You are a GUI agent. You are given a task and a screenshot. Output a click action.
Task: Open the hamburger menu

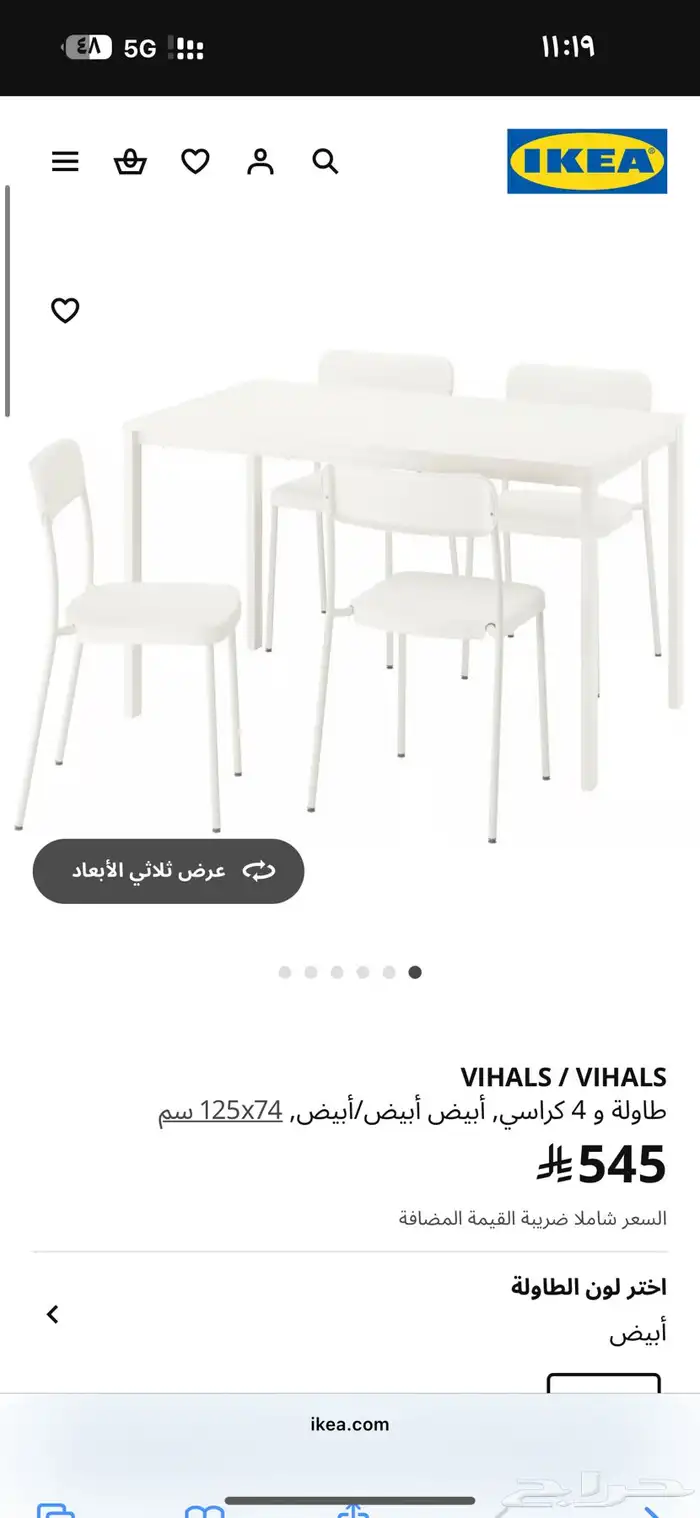(65, 162)
